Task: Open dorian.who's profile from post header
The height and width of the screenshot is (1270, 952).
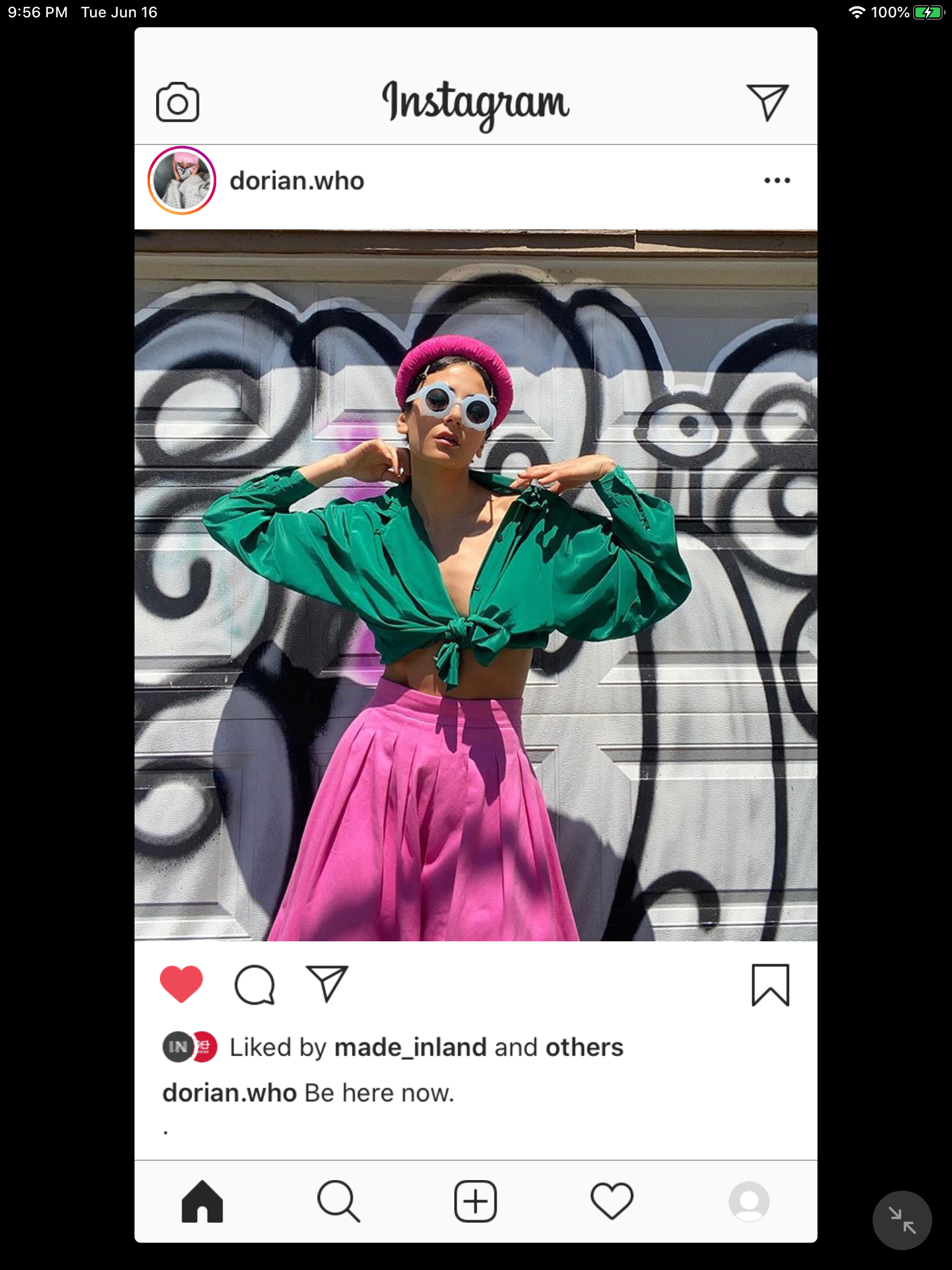Action: pos(297,181)
